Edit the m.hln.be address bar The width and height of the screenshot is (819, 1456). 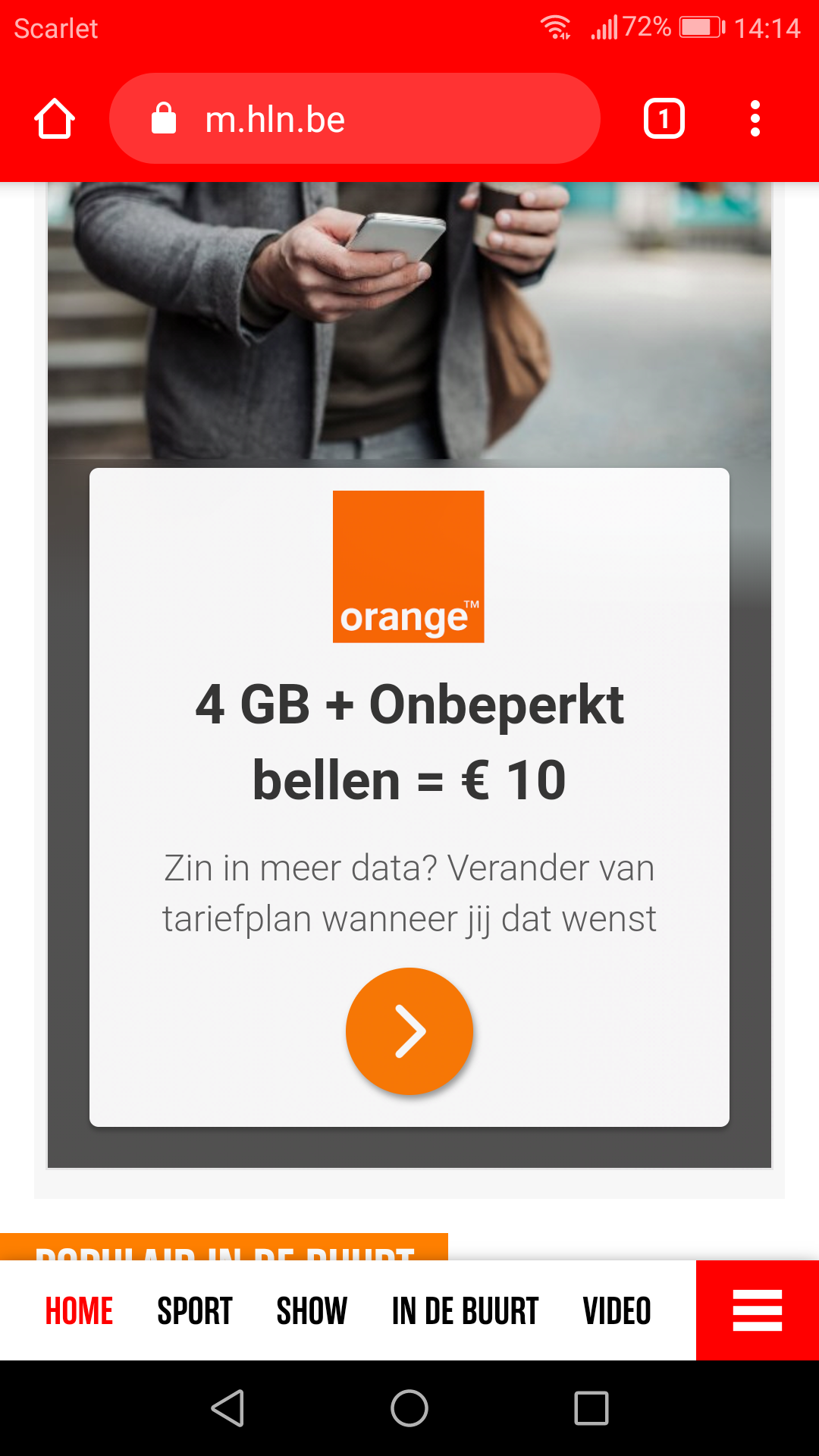click(354, 119)
